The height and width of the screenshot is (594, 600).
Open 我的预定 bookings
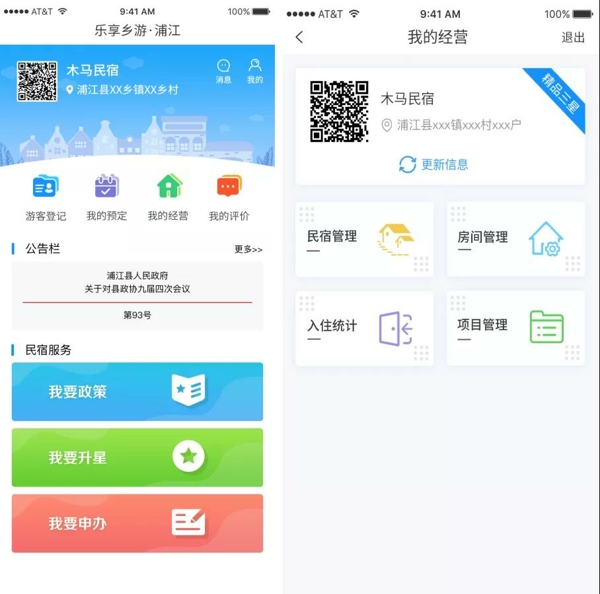pos(106,197)
